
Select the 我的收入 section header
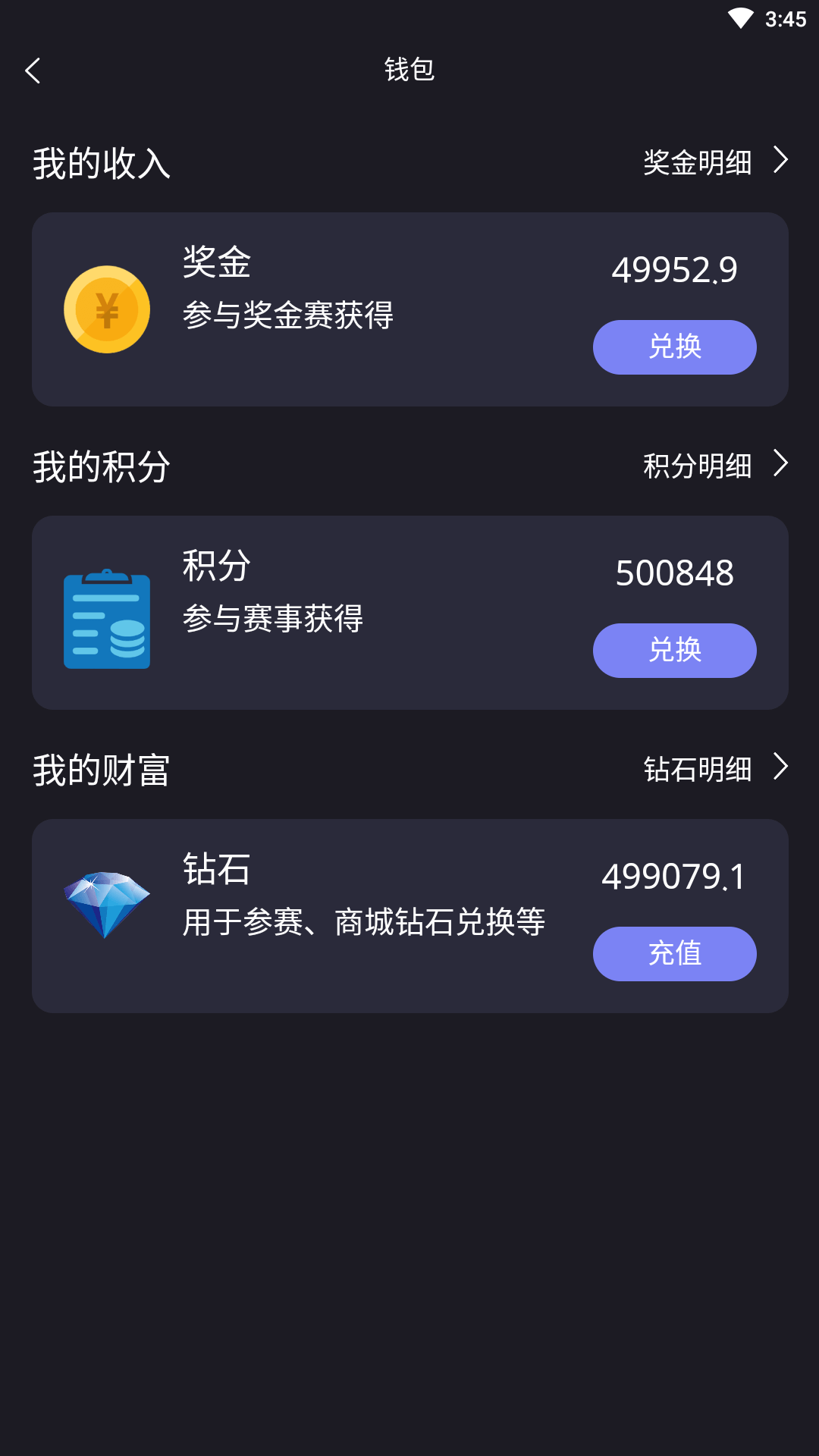point(101,162)
